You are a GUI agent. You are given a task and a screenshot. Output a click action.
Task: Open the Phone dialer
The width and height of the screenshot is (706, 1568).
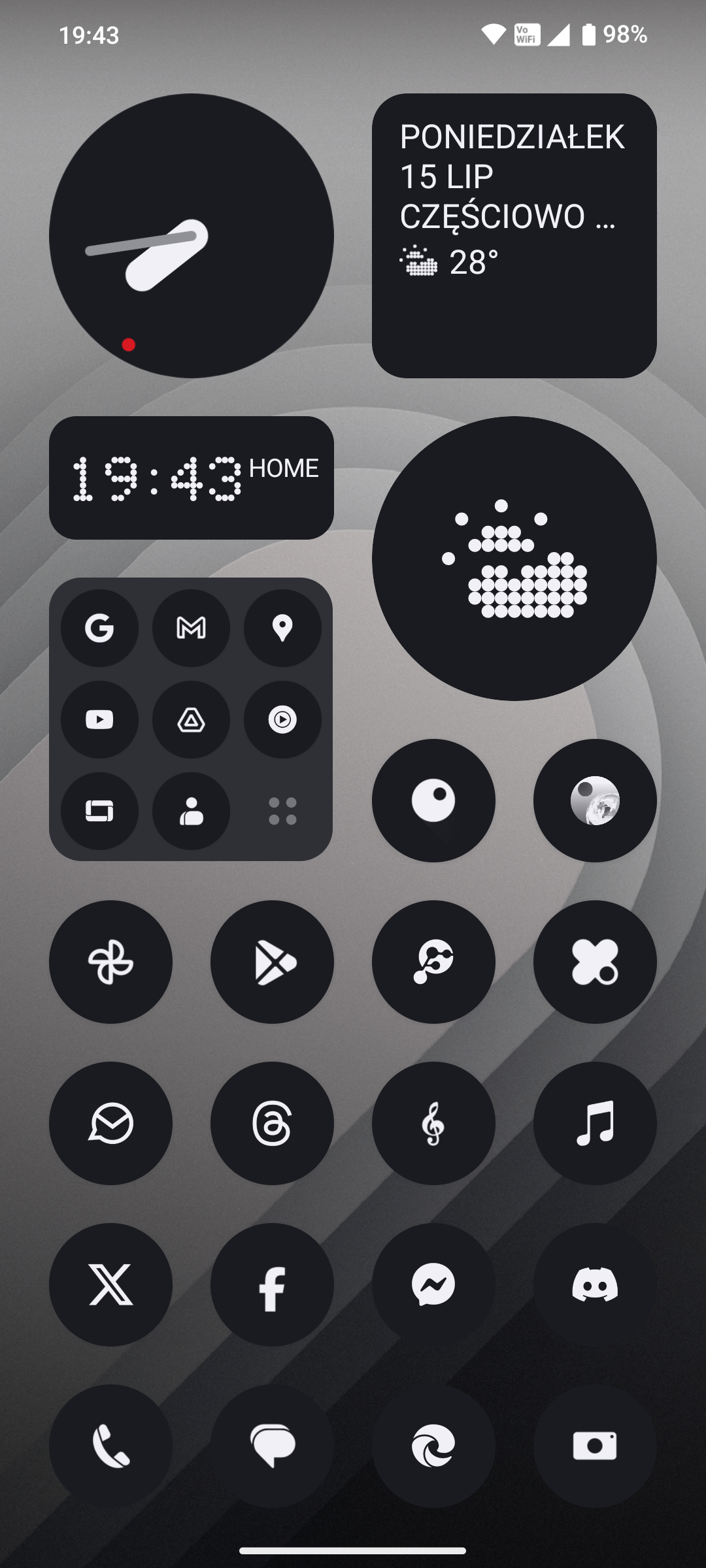click(x=110, y=1446)
